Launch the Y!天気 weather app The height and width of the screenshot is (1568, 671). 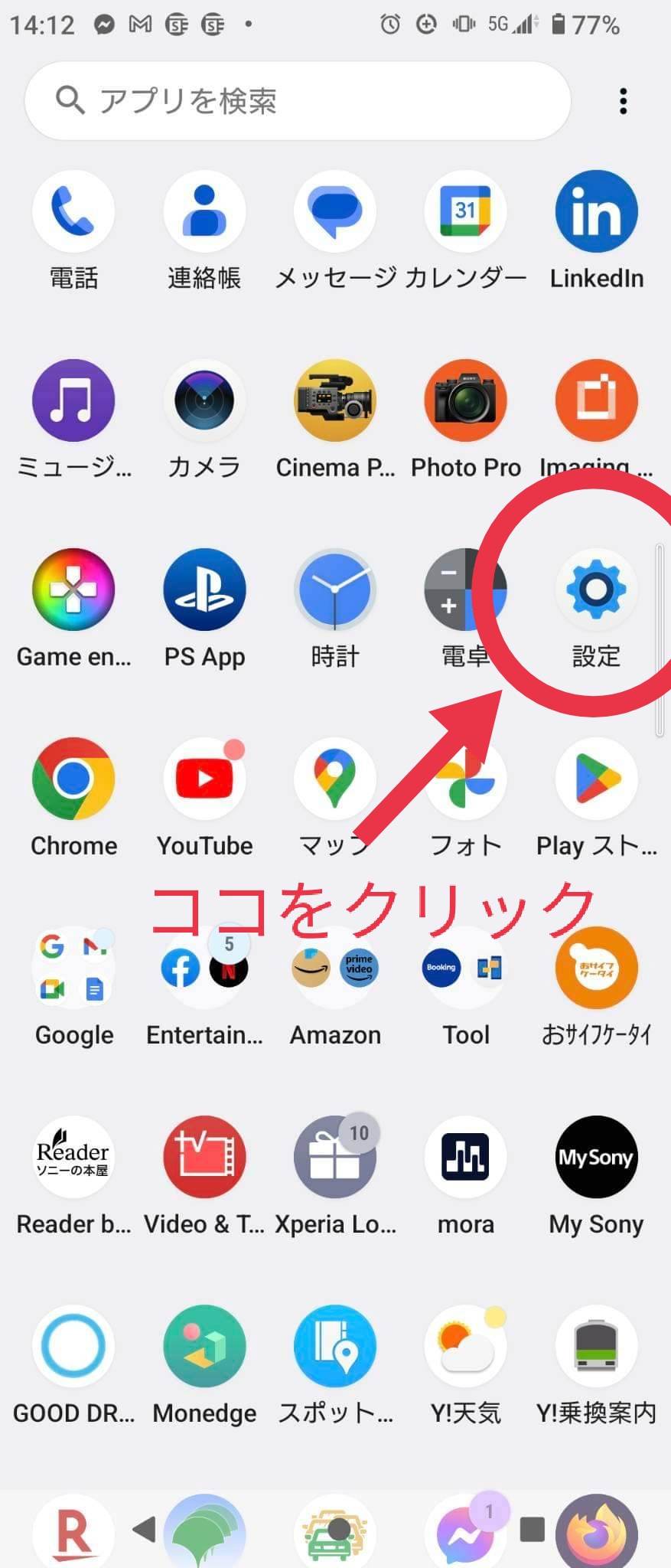tap(465, 1346)
